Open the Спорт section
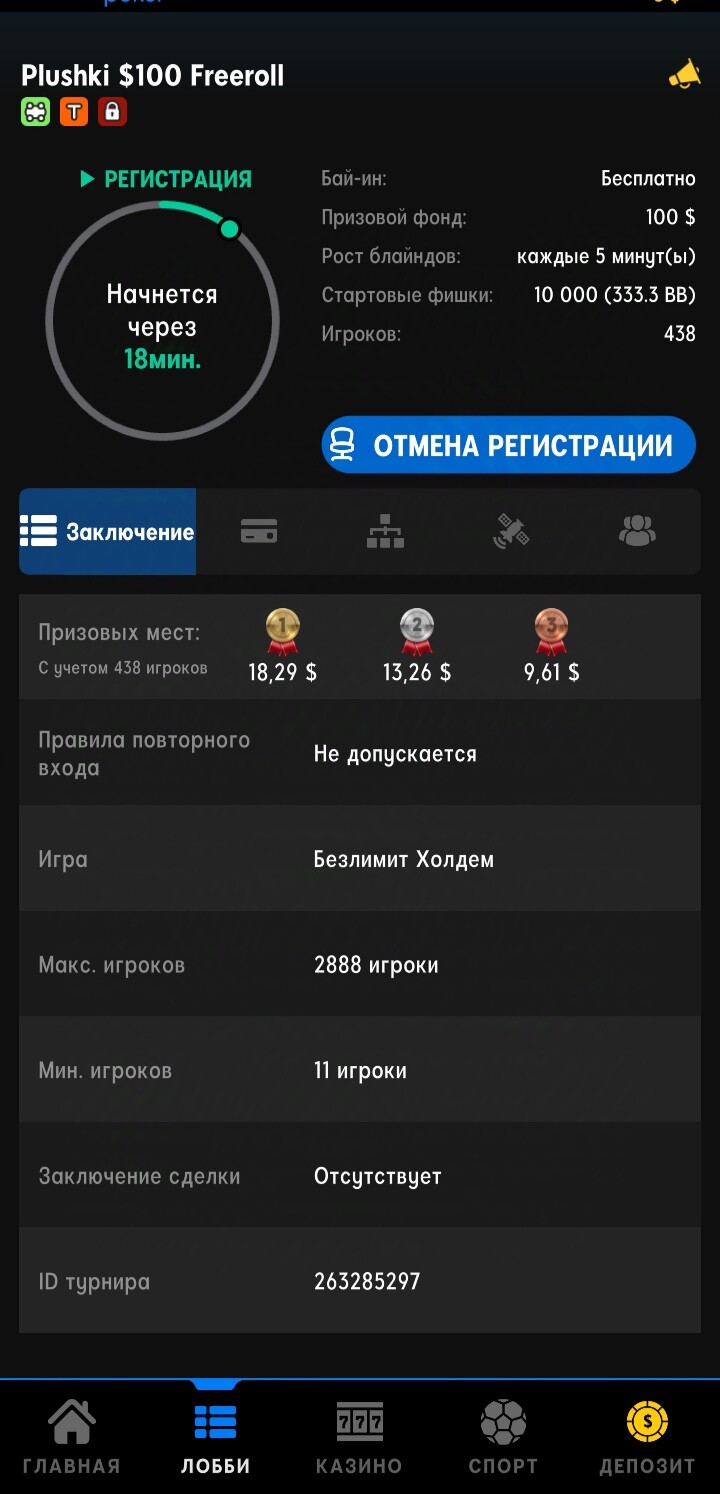Screen dimensions: 720x1494 [503, 1438]
